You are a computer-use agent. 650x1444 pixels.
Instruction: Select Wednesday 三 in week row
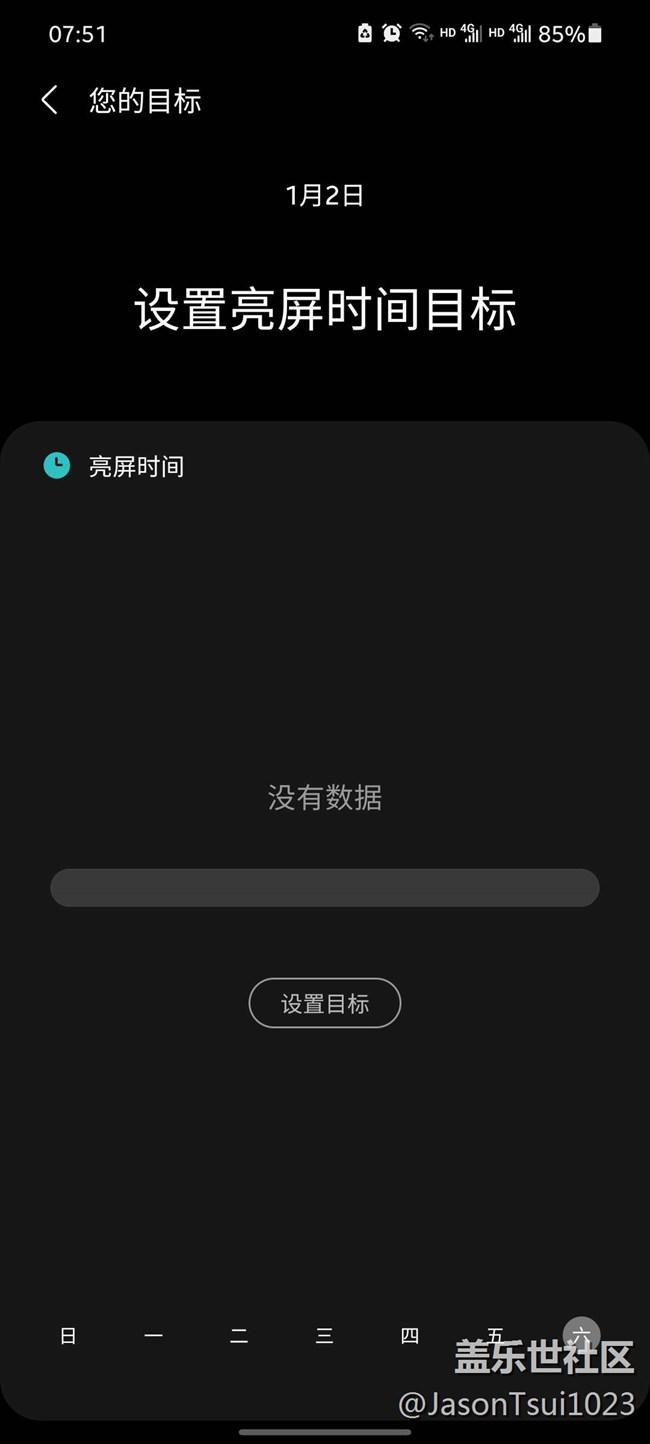pos(324,1336)
